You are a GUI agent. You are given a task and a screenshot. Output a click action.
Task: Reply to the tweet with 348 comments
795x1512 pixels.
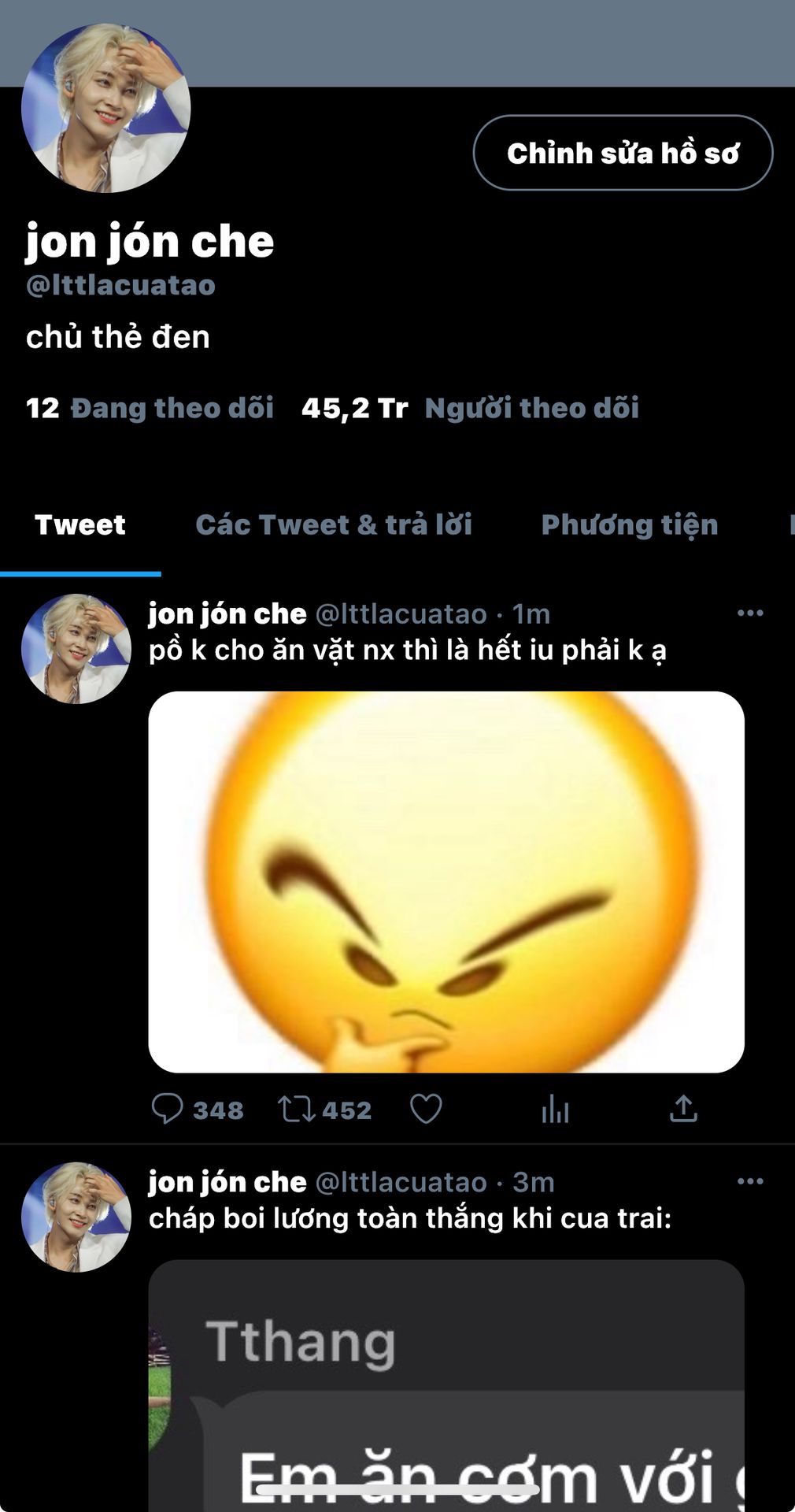[167, 1109]
